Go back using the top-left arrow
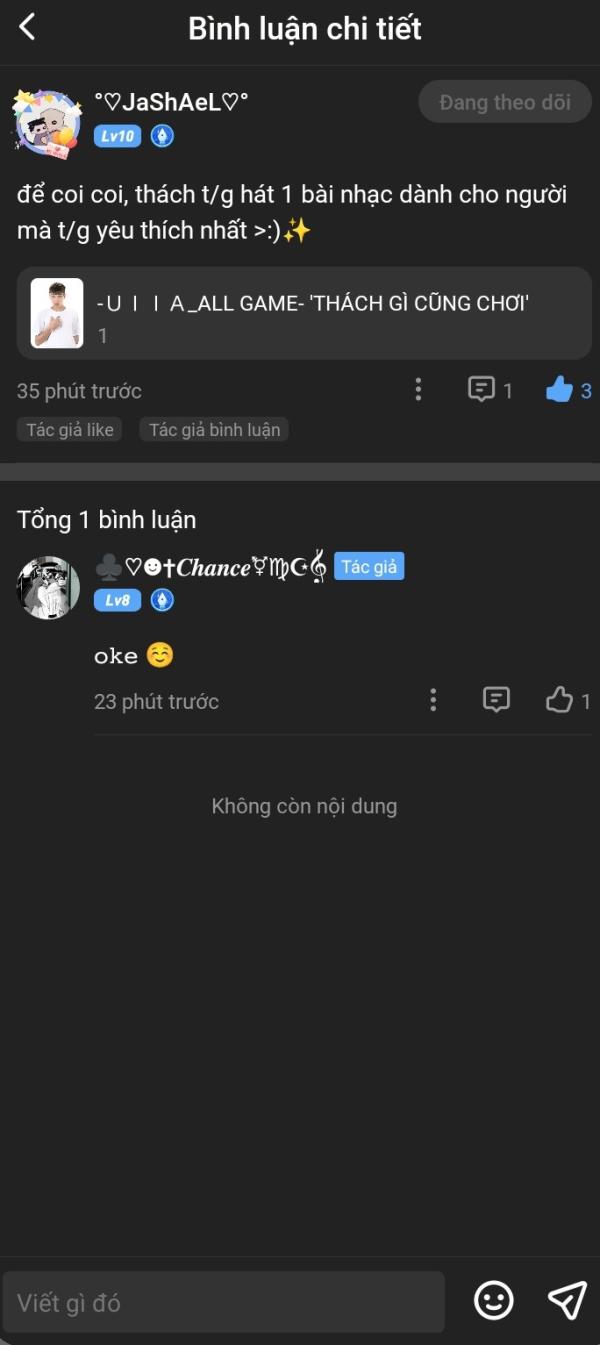600x1345 pixels. coord(27,27)
